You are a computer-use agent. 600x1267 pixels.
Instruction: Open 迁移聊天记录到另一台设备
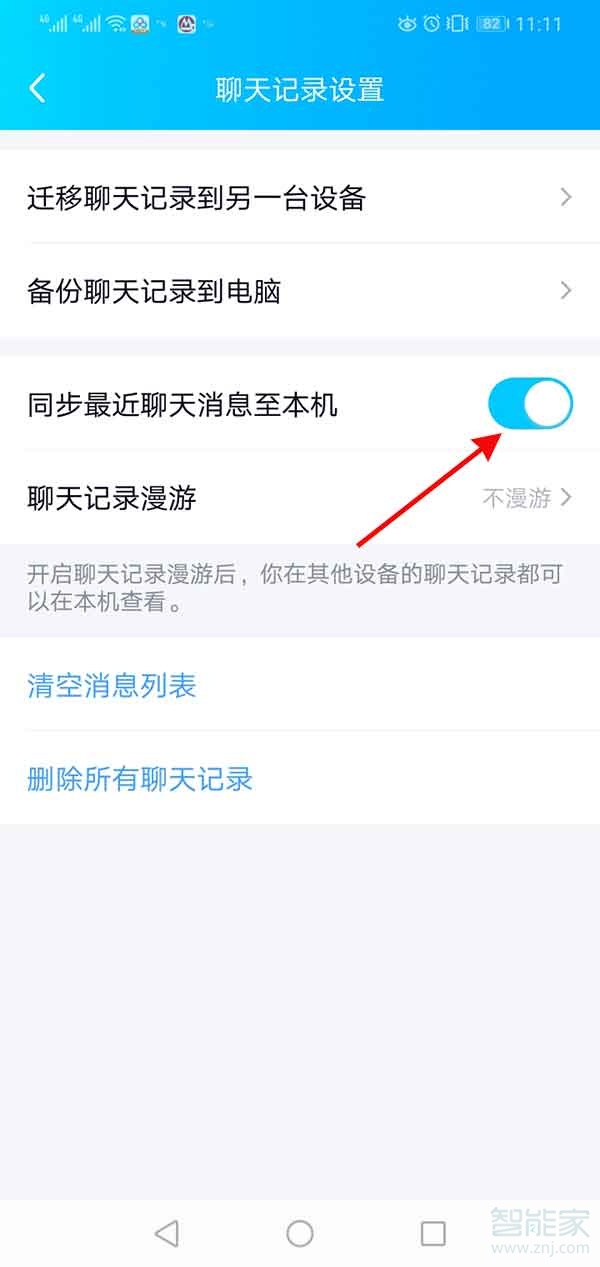tap(300, 197)
